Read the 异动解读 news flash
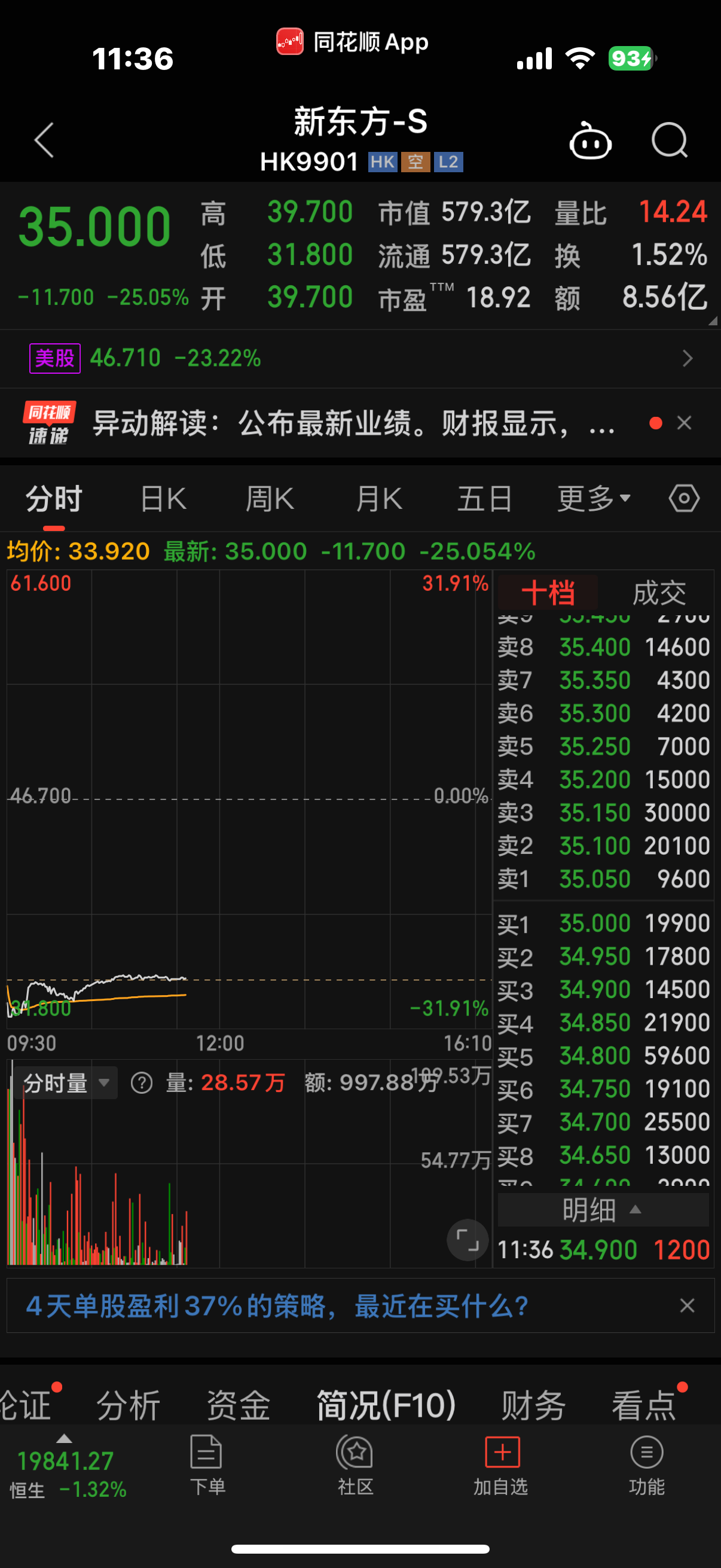Screen dimensions: 721x1568 click(353, 423)
